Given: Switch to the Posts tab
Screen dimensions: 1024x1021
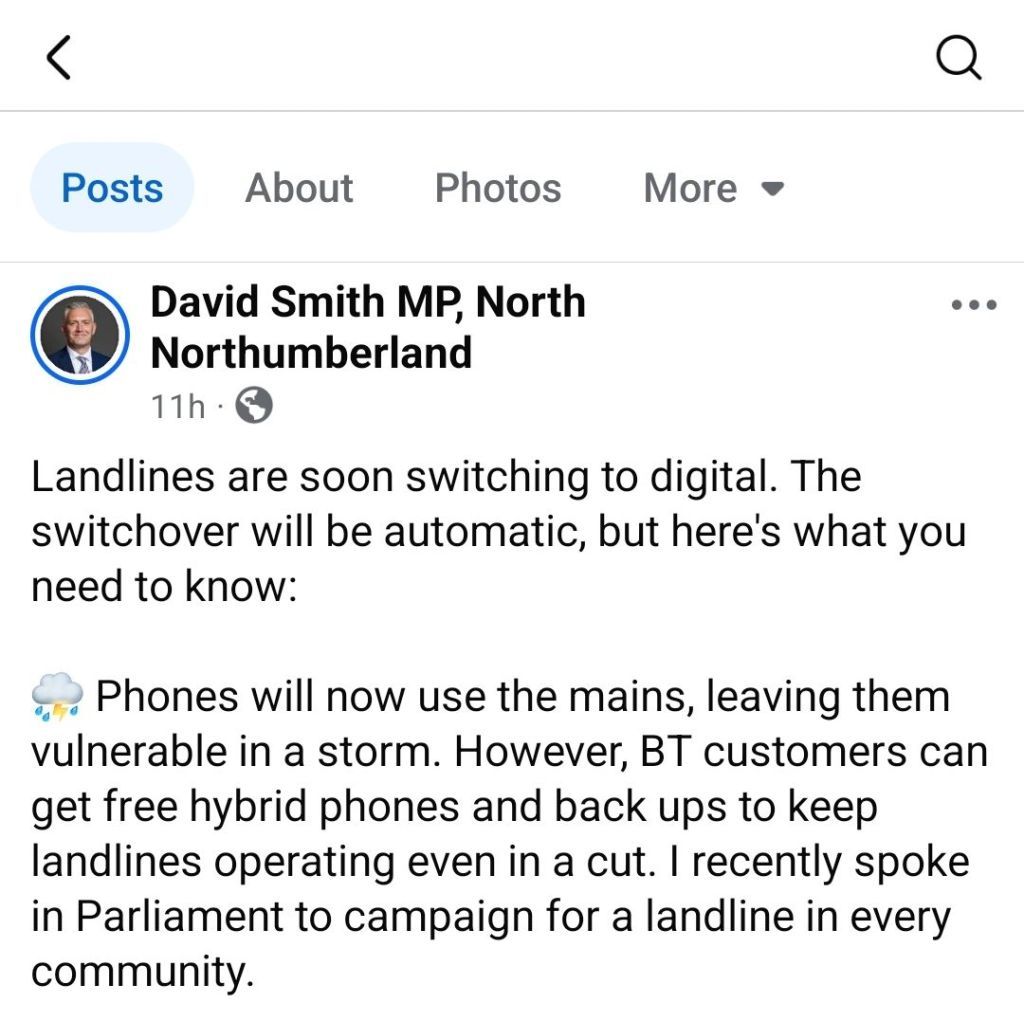Looking at the screenshot, I should 112,188.
